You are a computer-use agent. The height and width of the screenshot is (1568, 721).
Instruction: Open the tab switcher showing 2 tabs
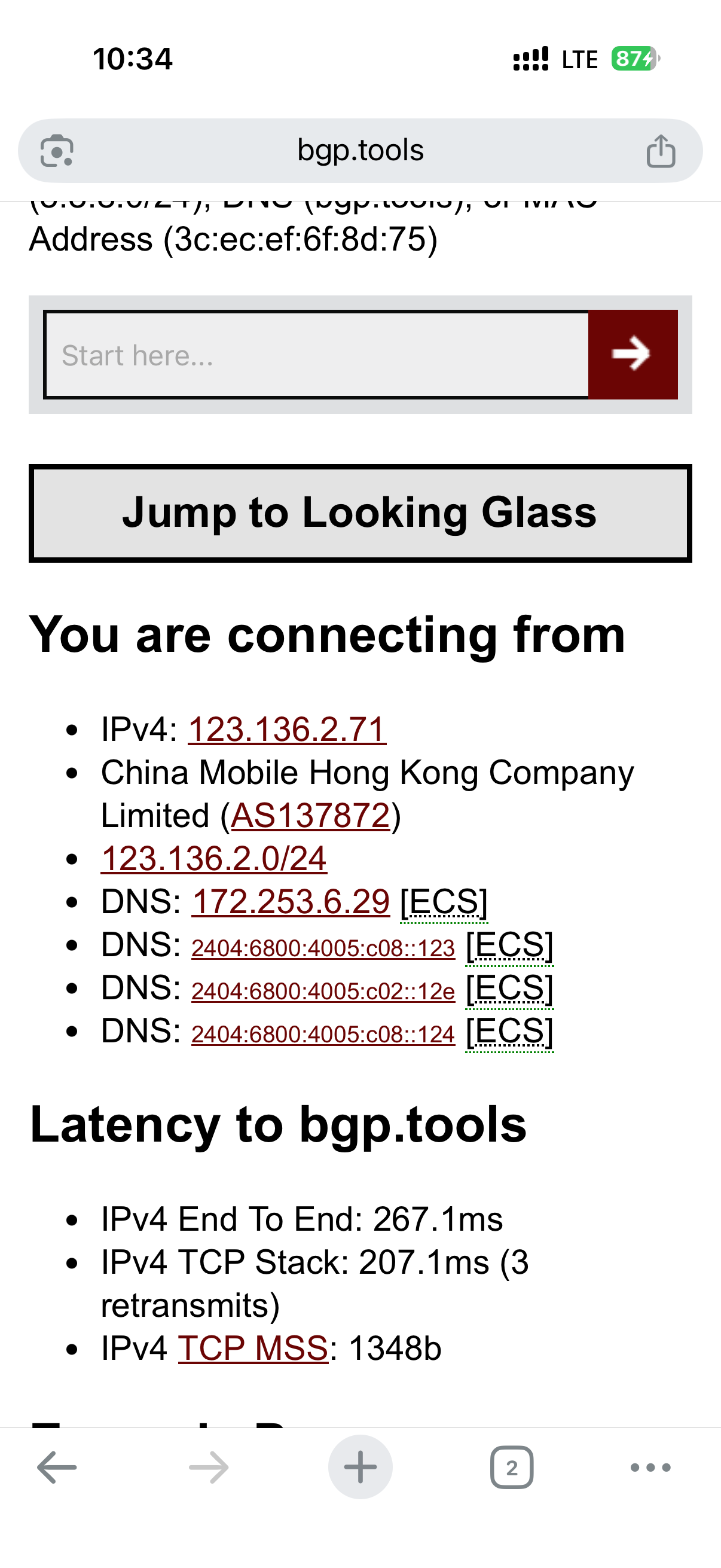tap(512, 1468)
